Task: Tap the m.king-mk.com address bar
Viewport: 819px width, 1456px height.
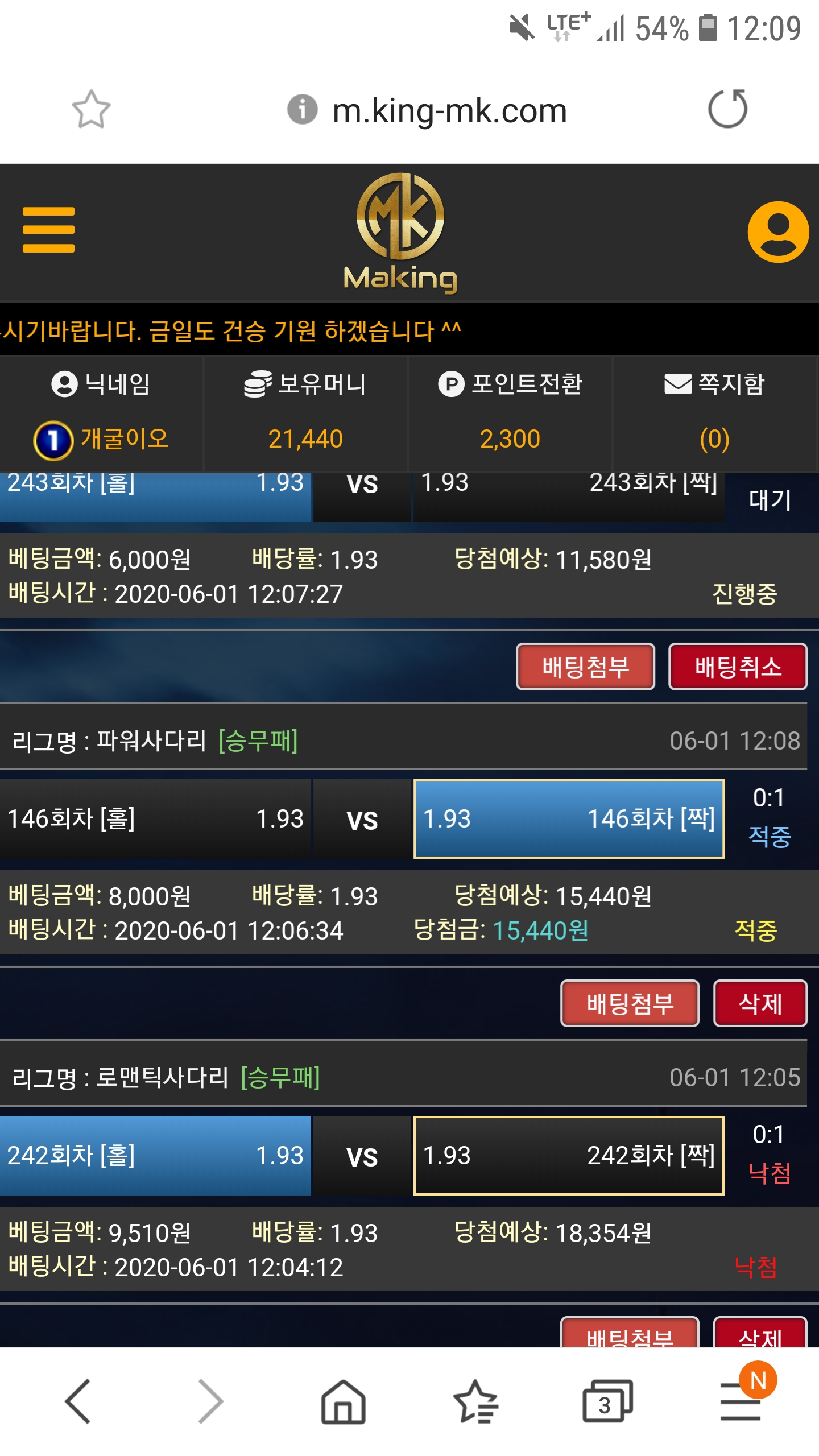Action: coord(449,110)
